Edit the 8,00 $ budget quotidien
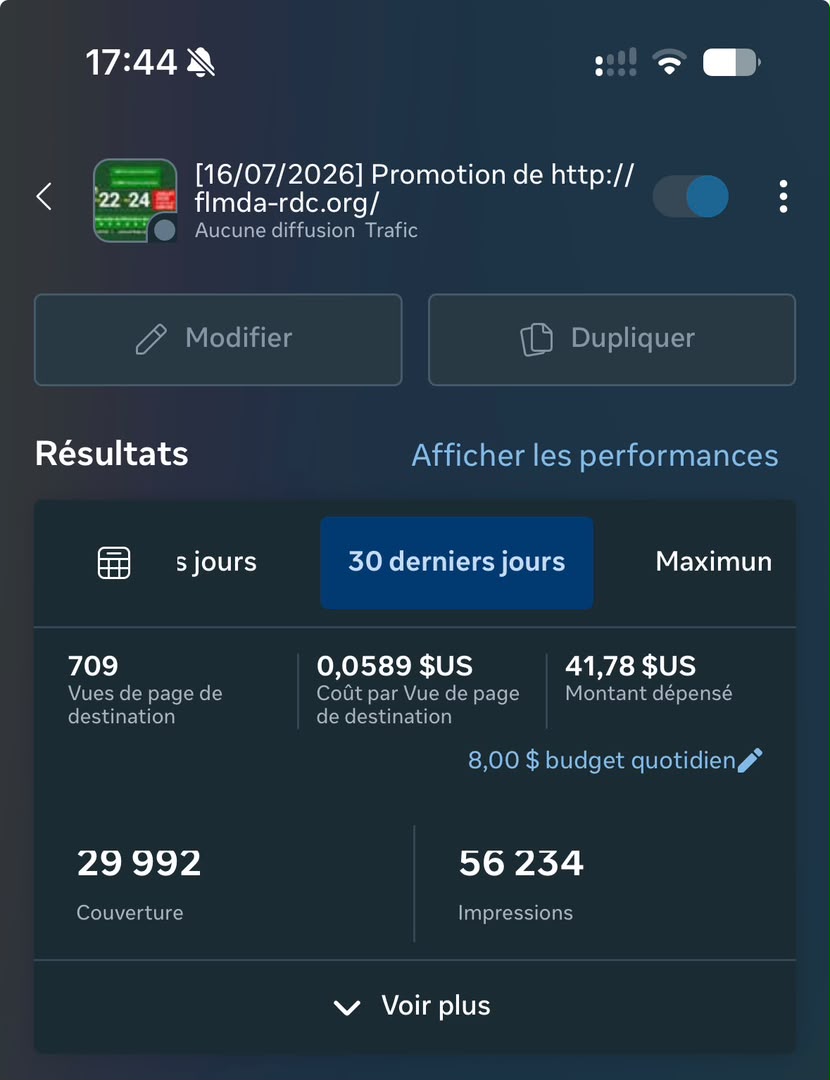This screenshot has width=830, height=1080. (615, 760)
